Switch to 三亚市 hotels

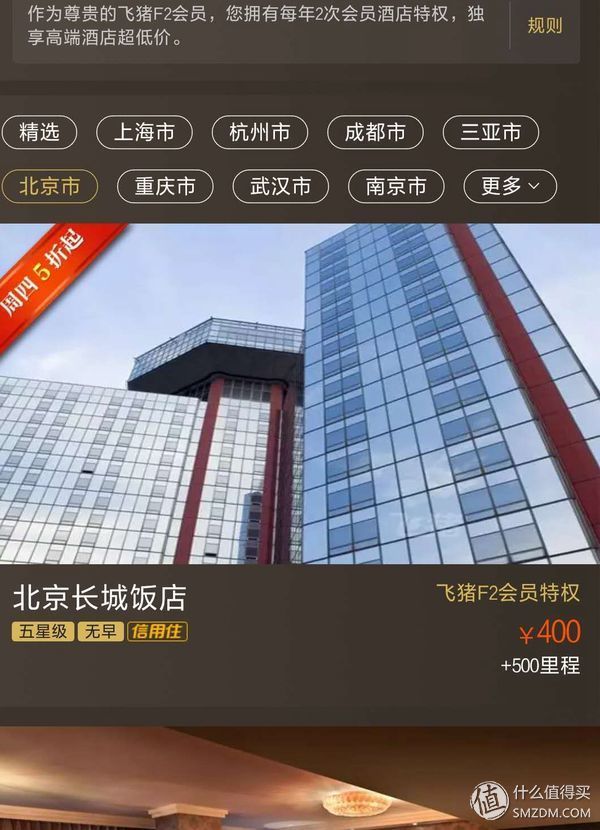pyautogui.click(x=490, y=132)
